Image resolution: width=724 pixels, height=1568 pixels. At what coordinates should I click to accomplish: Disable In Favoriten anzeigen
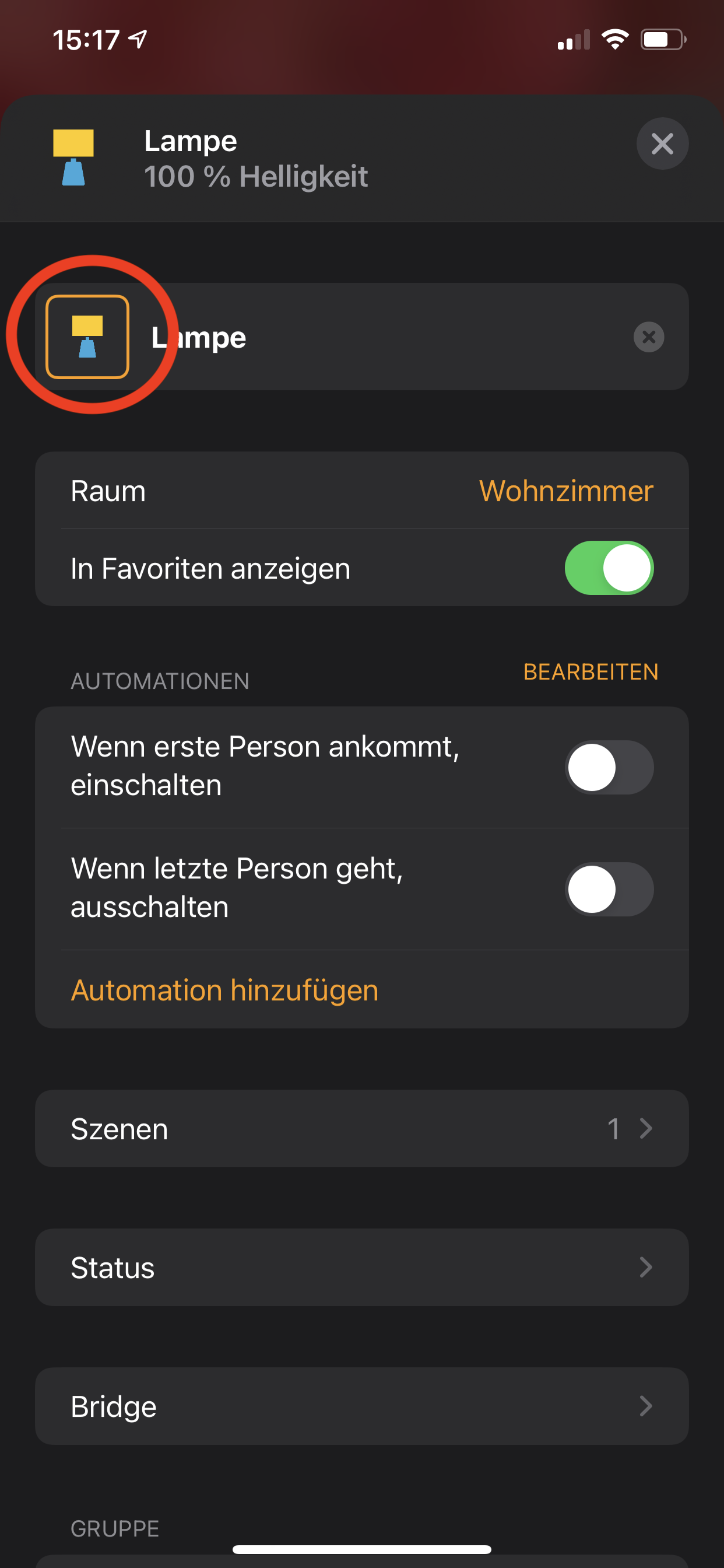(609, 568)
